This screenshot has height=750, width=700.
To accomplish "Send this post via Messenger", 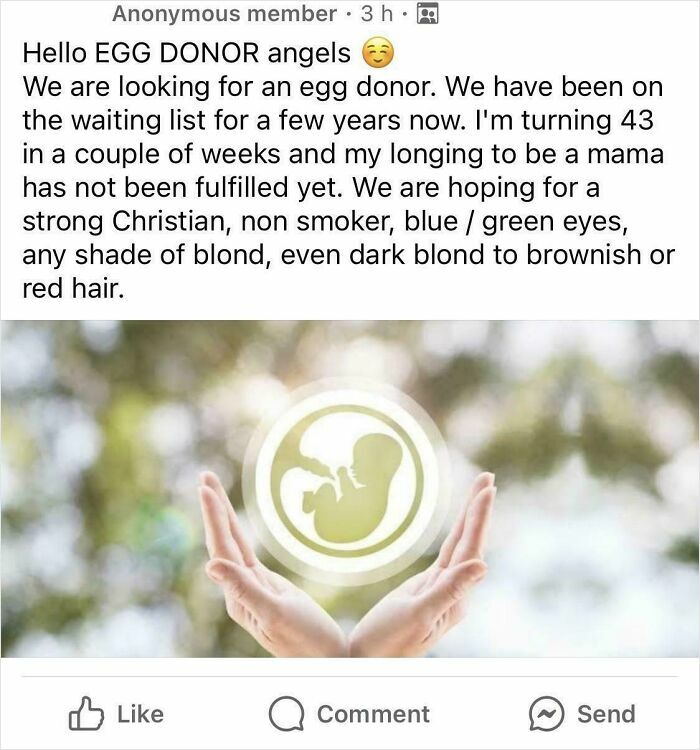I will coord(582,713).
